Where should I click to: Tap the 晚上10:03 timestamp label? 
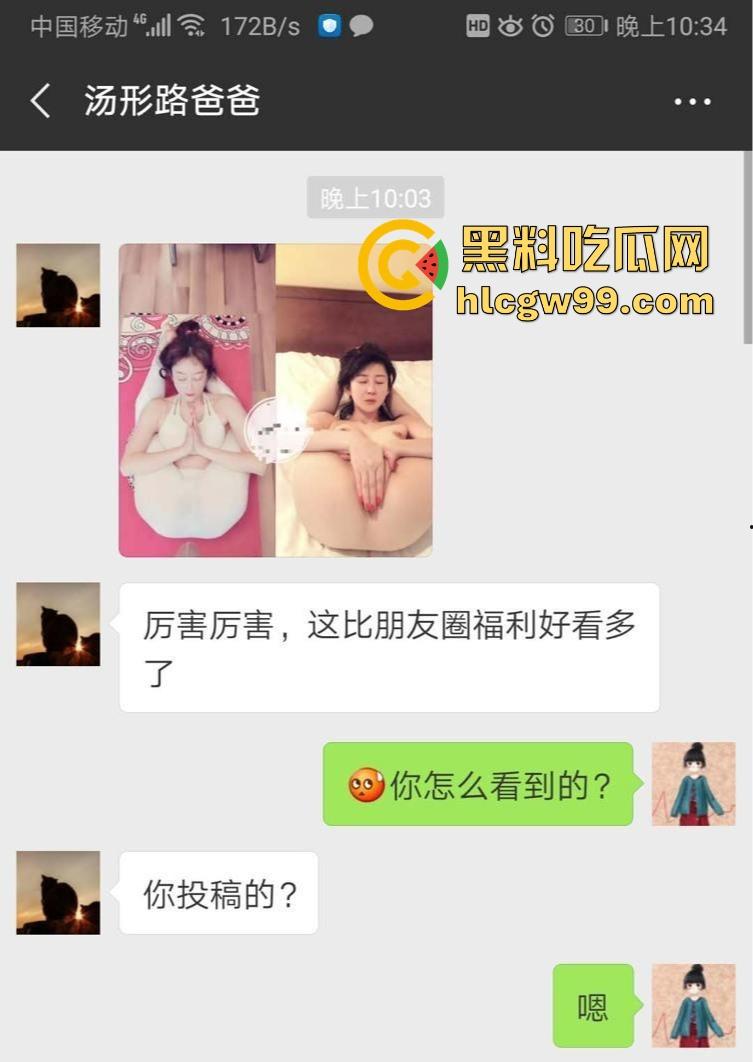point(374,198)
